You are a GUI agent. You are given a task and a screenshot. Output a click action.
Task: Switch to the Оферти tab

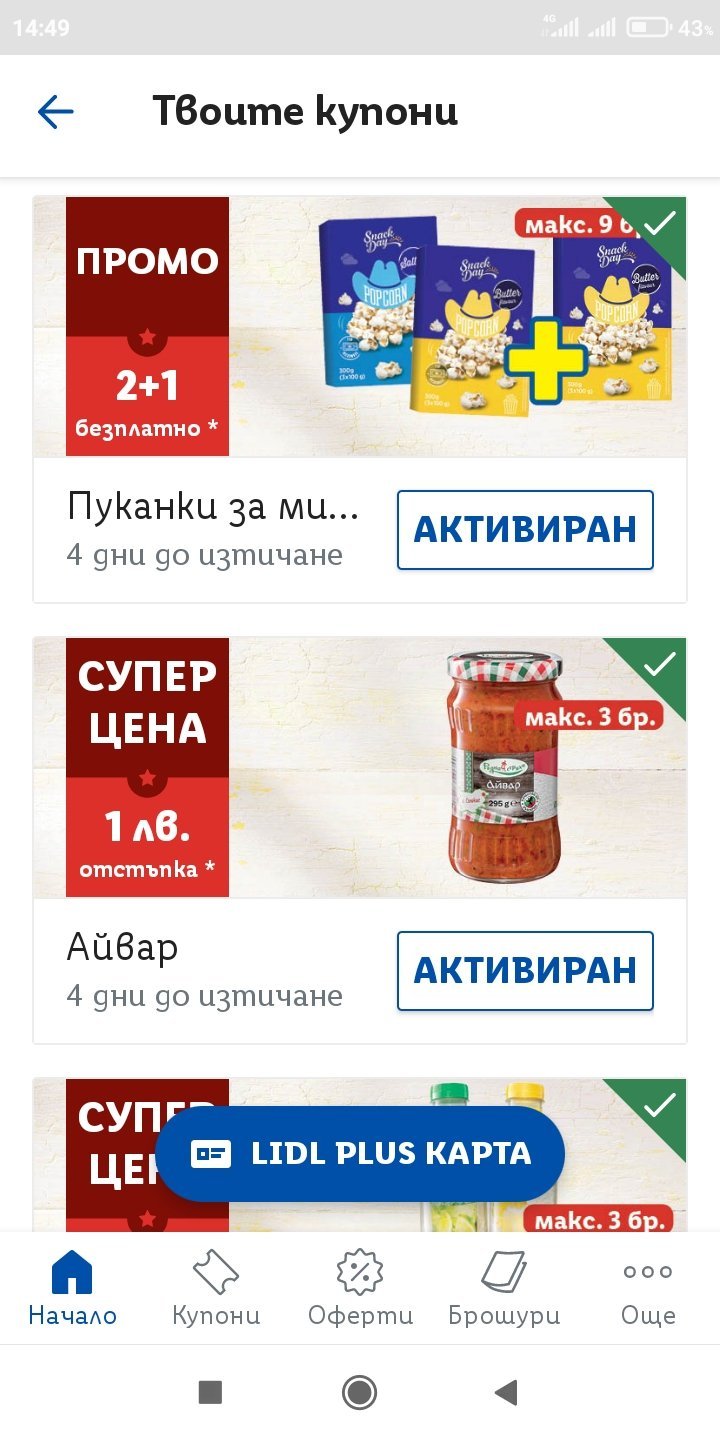click(360, 1289)
